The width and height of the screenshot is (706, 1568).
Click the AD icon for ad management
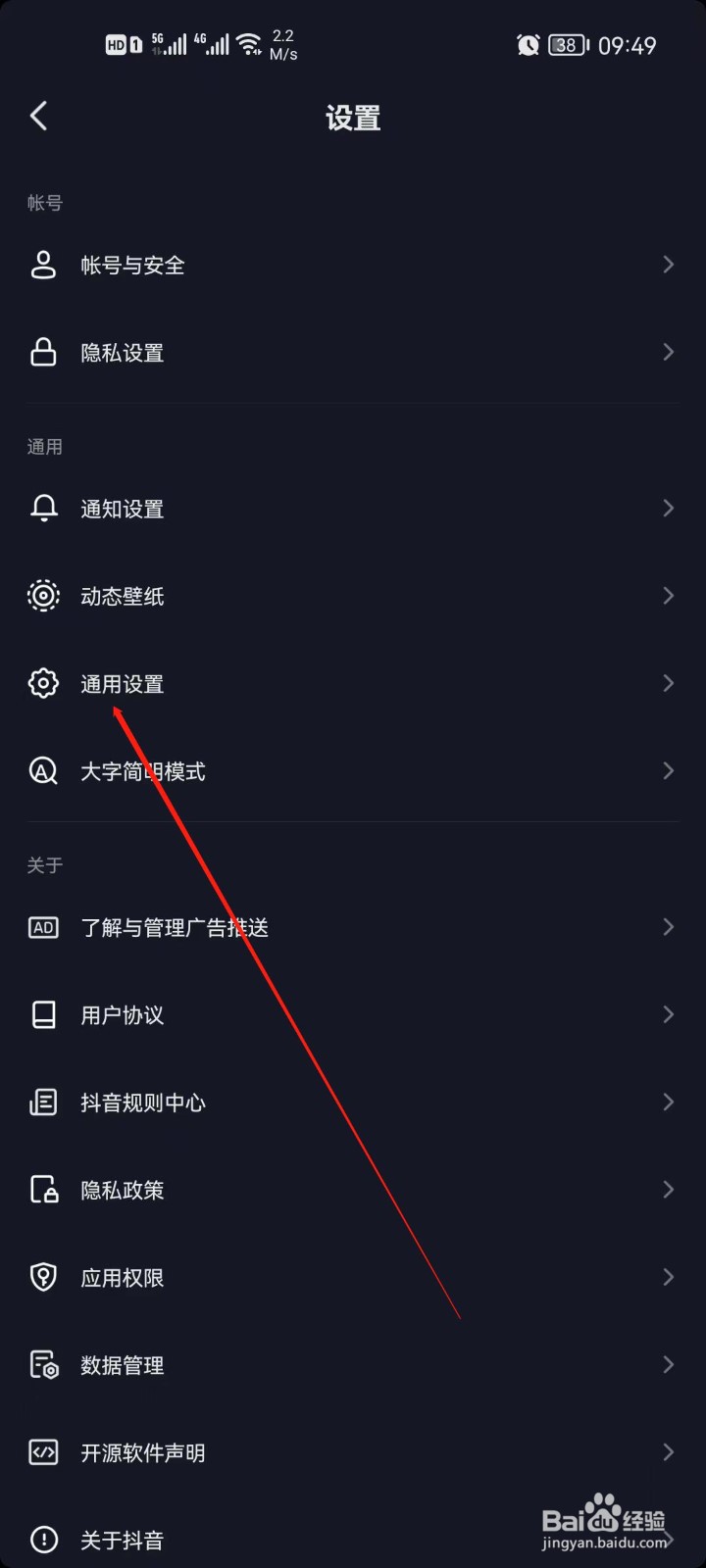coord(43,927)
